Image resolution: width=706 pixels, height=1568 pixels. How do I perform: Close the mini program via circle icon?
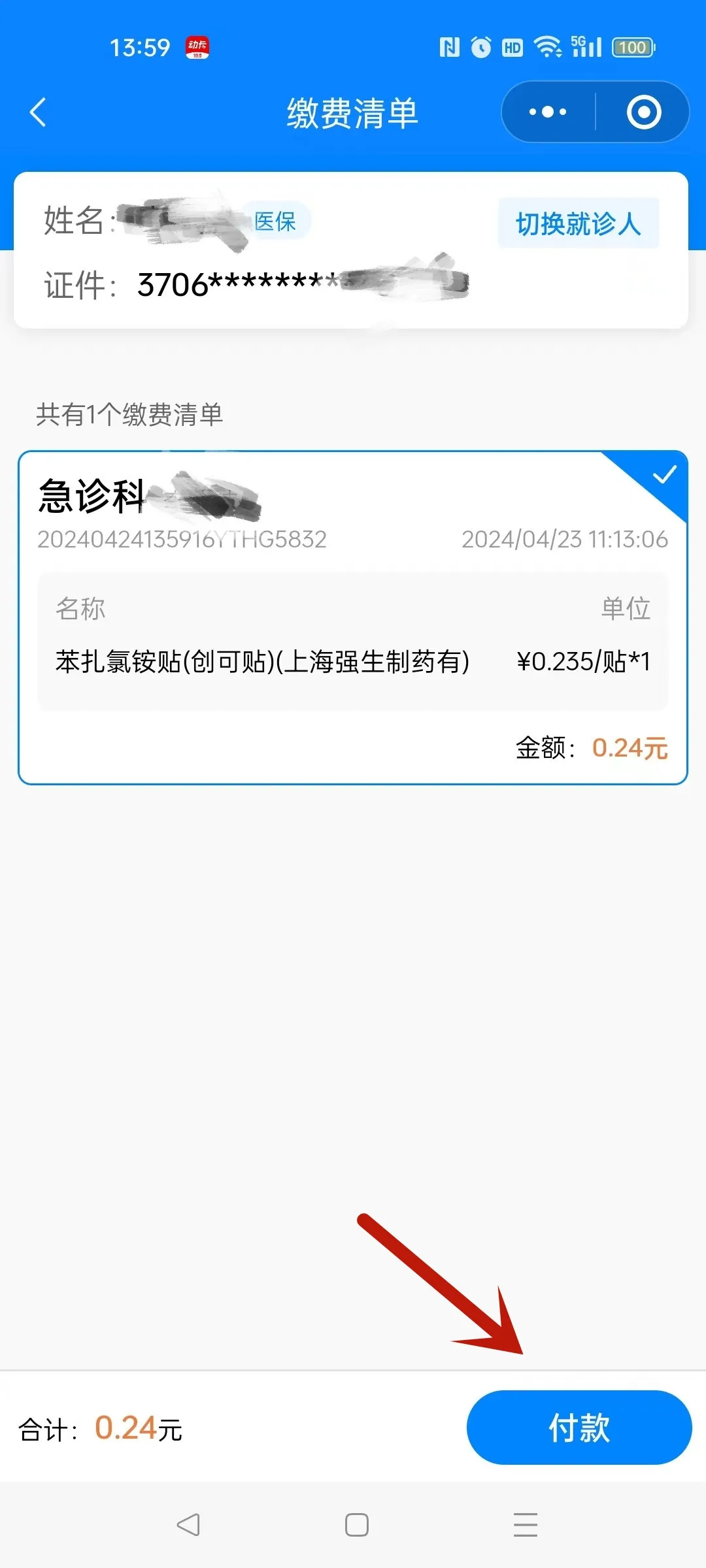pyautogui.click(x=644, y=112)
